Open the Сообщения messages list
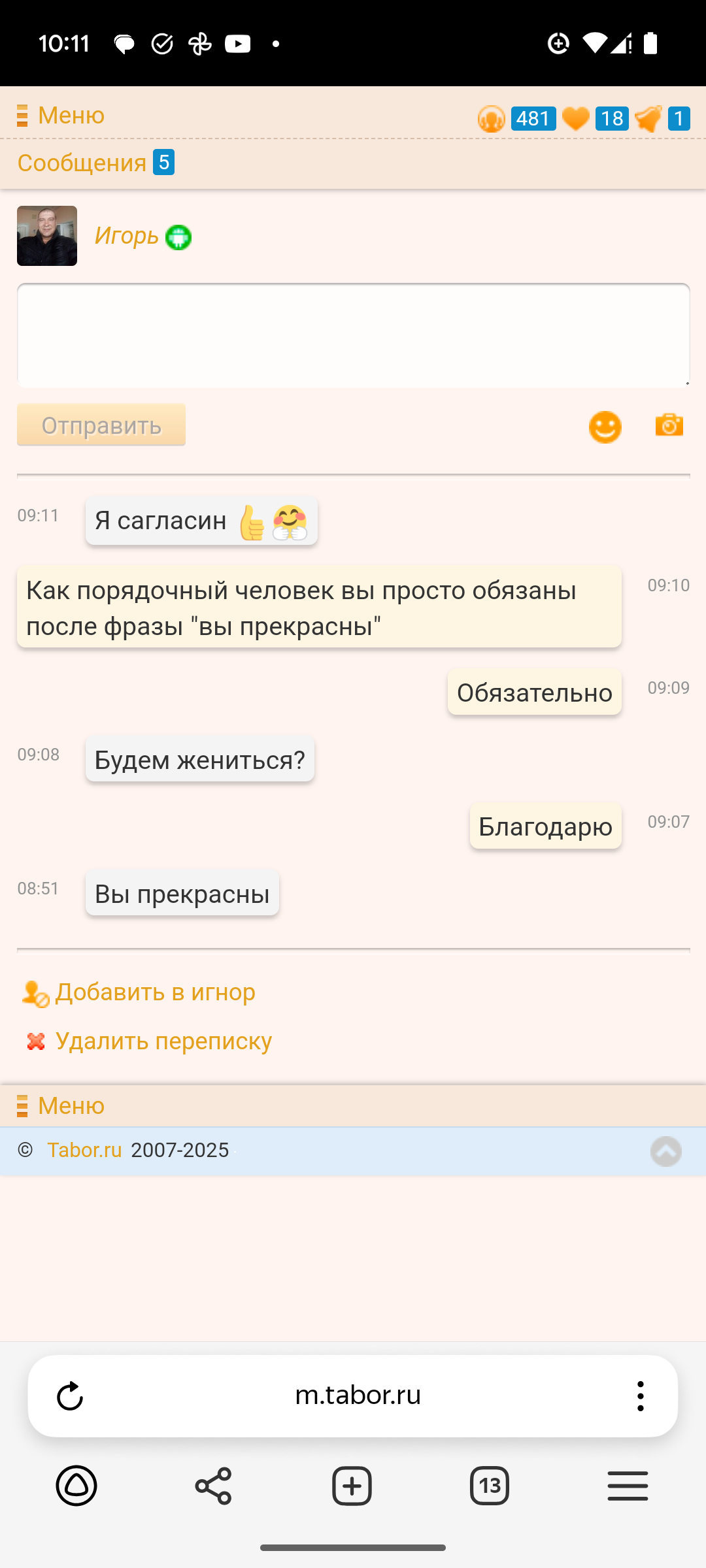The height and width of the screenshot is (1568, 706). point(82,163)
